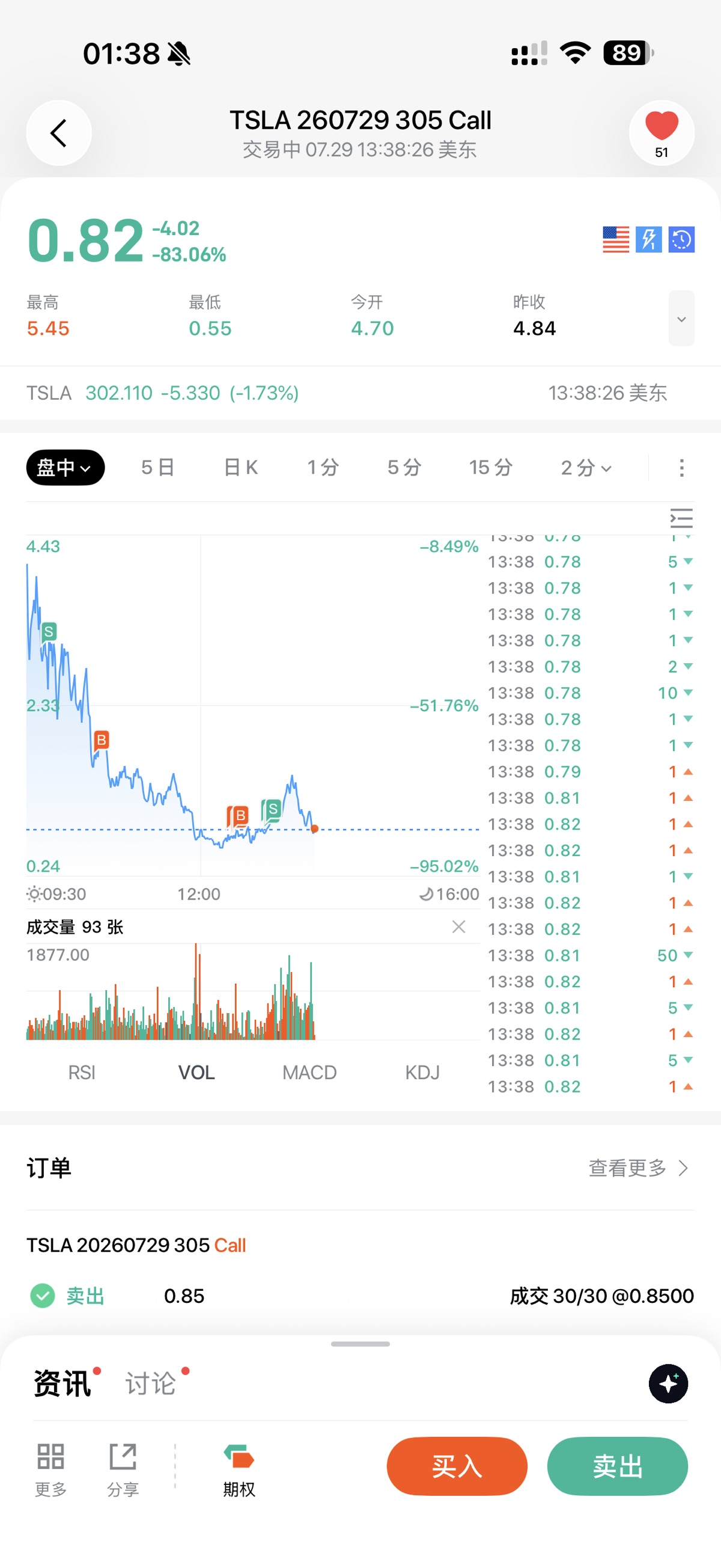Image resolution: width=721 pixels, height=1568 pixels.
Task: Open the chart overflow menu
Action: pyautogui.click(x=681, y=468)
